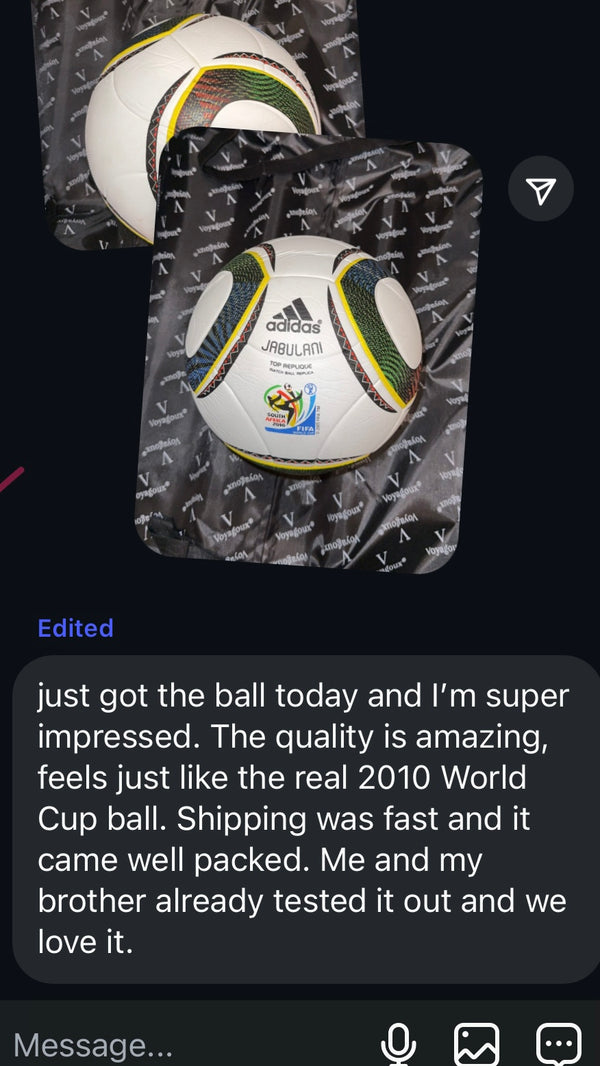Screen dimensions: 600x1066
Task: Open the sticker and GIF picker
Action: (558, 1045)
